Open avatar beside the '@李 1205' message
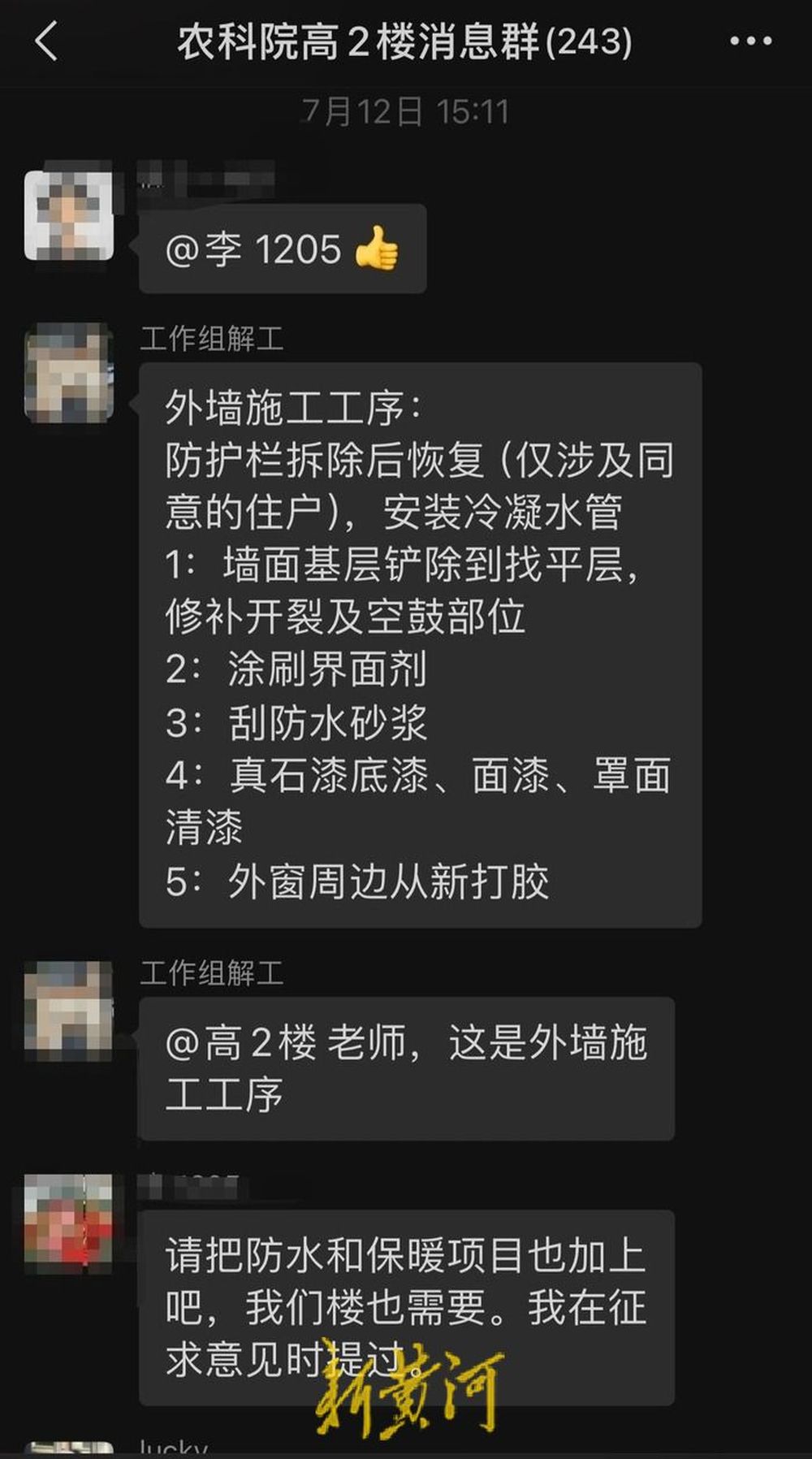This screenshot has width=812, height=1459. tap(69, 215)
